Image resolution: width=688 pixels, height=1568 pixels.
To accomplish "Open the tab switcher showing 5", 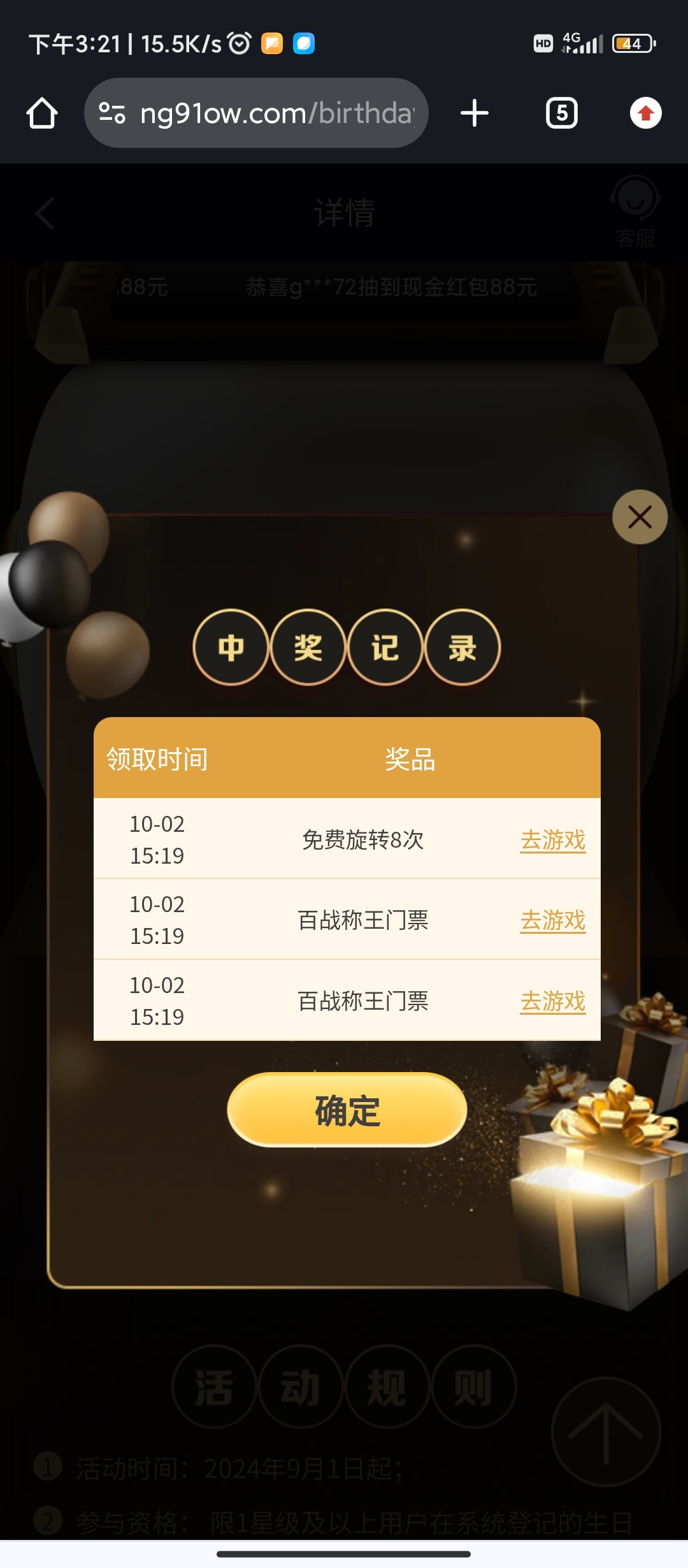I will pyautogui.click(x=561, y=113).
